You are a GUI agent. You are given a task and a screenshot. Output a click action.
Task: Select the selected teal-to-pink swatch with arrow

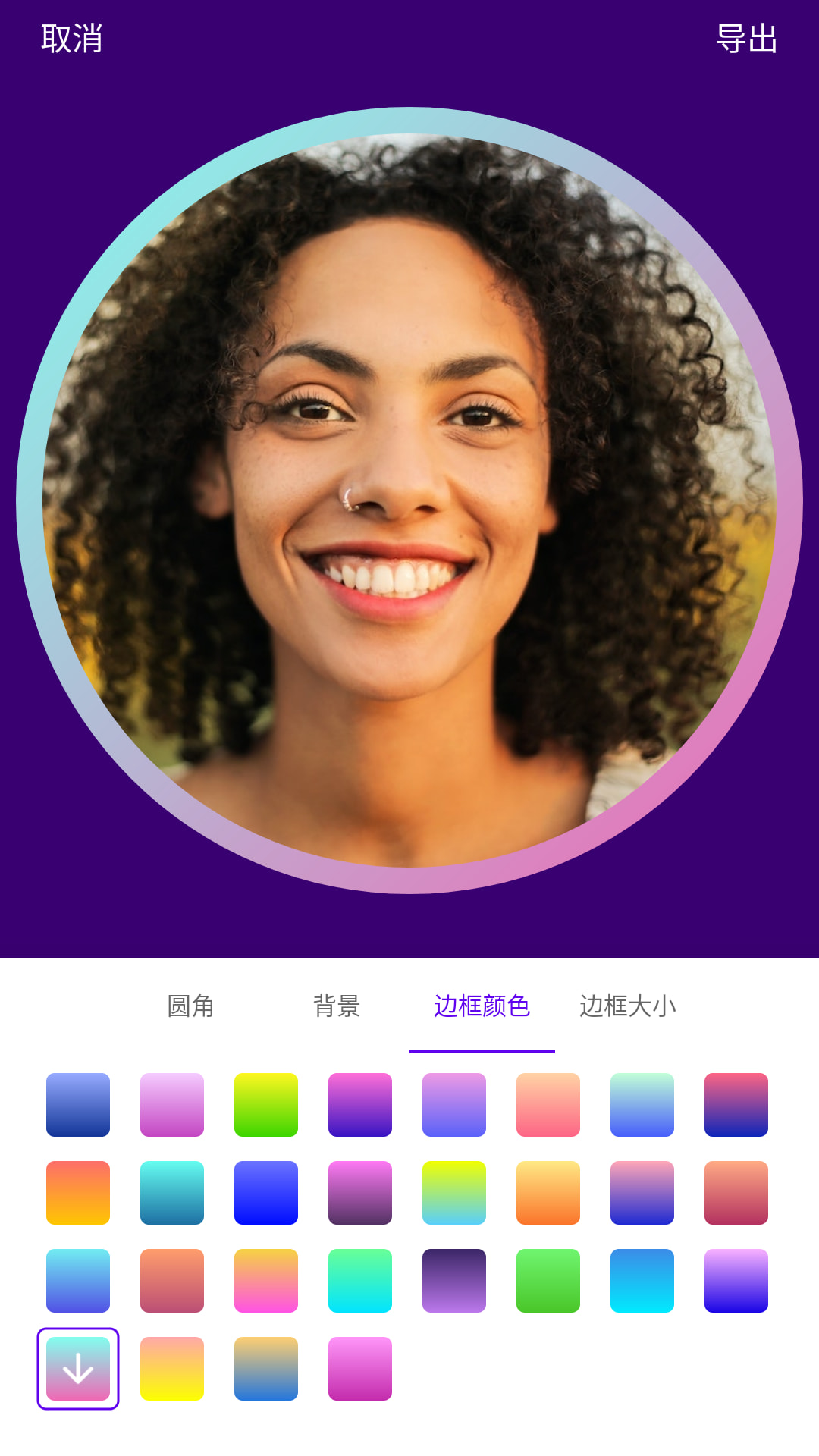pyautogui.click(x=78, y=1369)
